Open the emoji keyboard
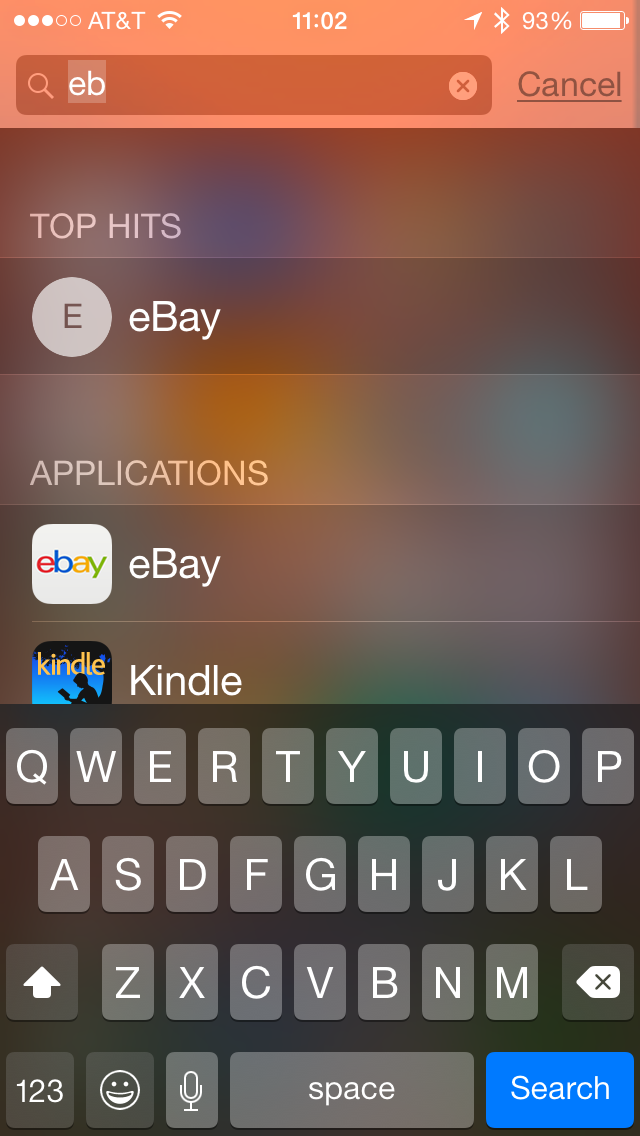The width and height of the screenshot is (640, 1136). pyautogui.click(x=120, y=1089)
